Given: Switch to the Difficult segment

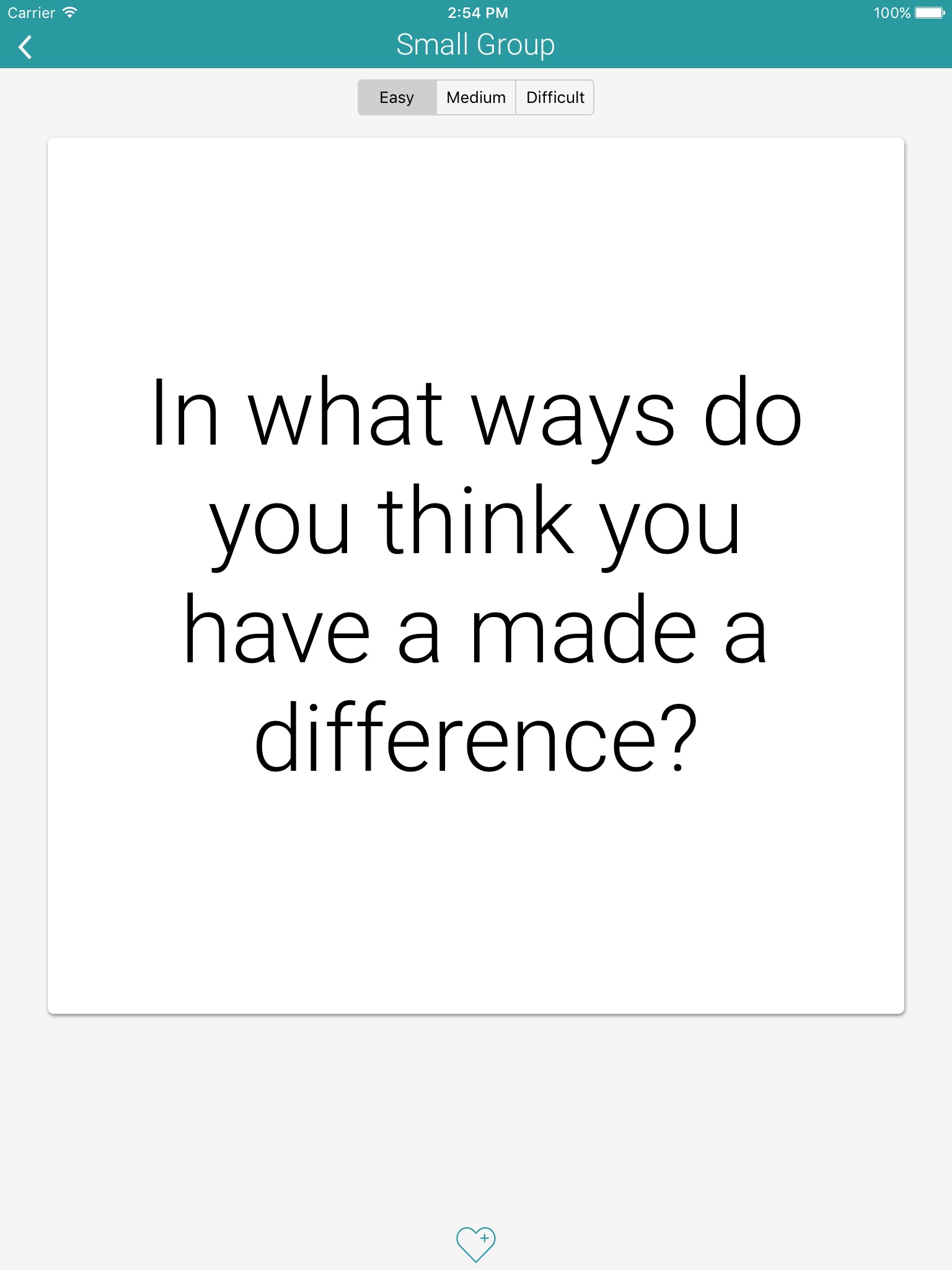Looking at the screenshot, I should pyautogui.click(x=555, y=97).
